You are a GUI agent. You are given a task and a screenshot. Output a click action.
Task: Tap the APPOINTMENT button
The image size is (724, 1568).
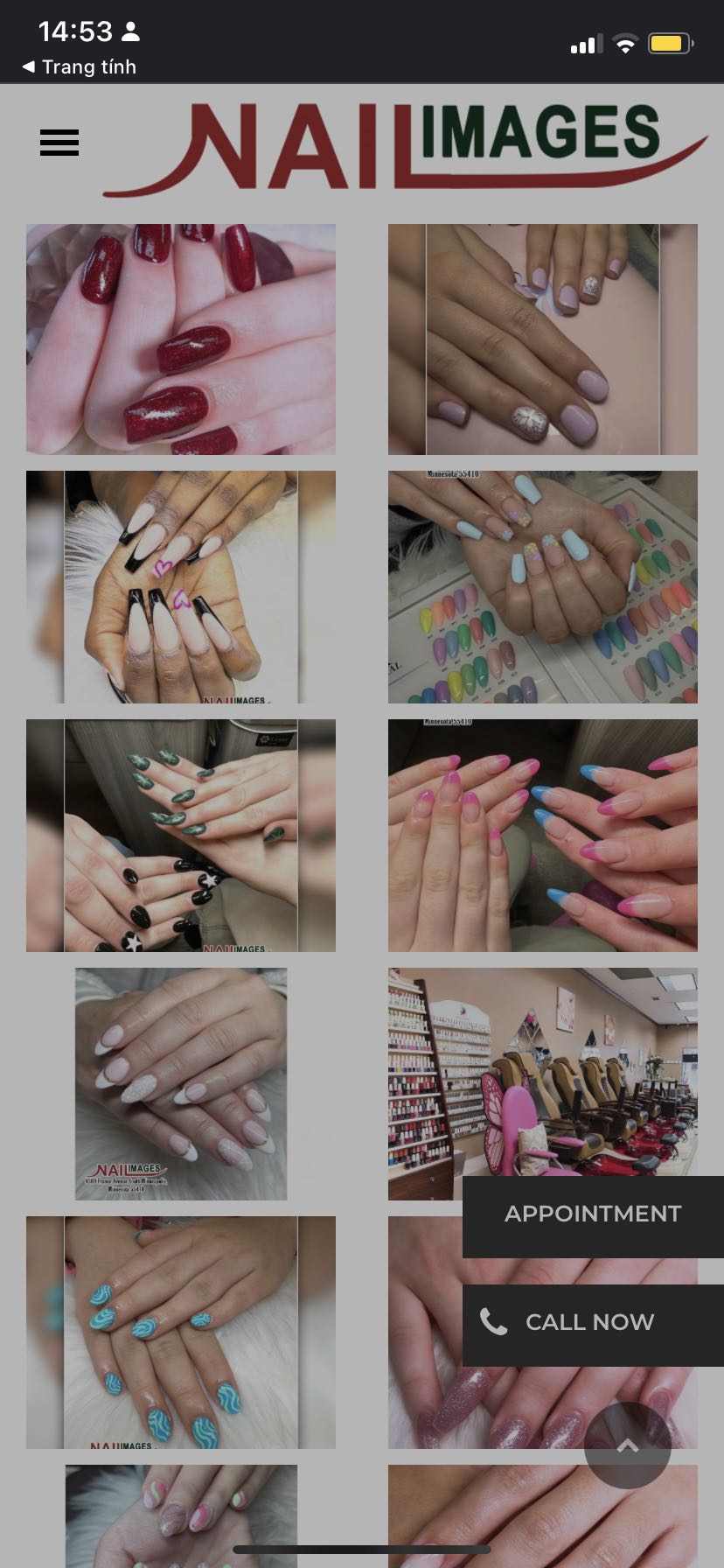[593, 1214]
